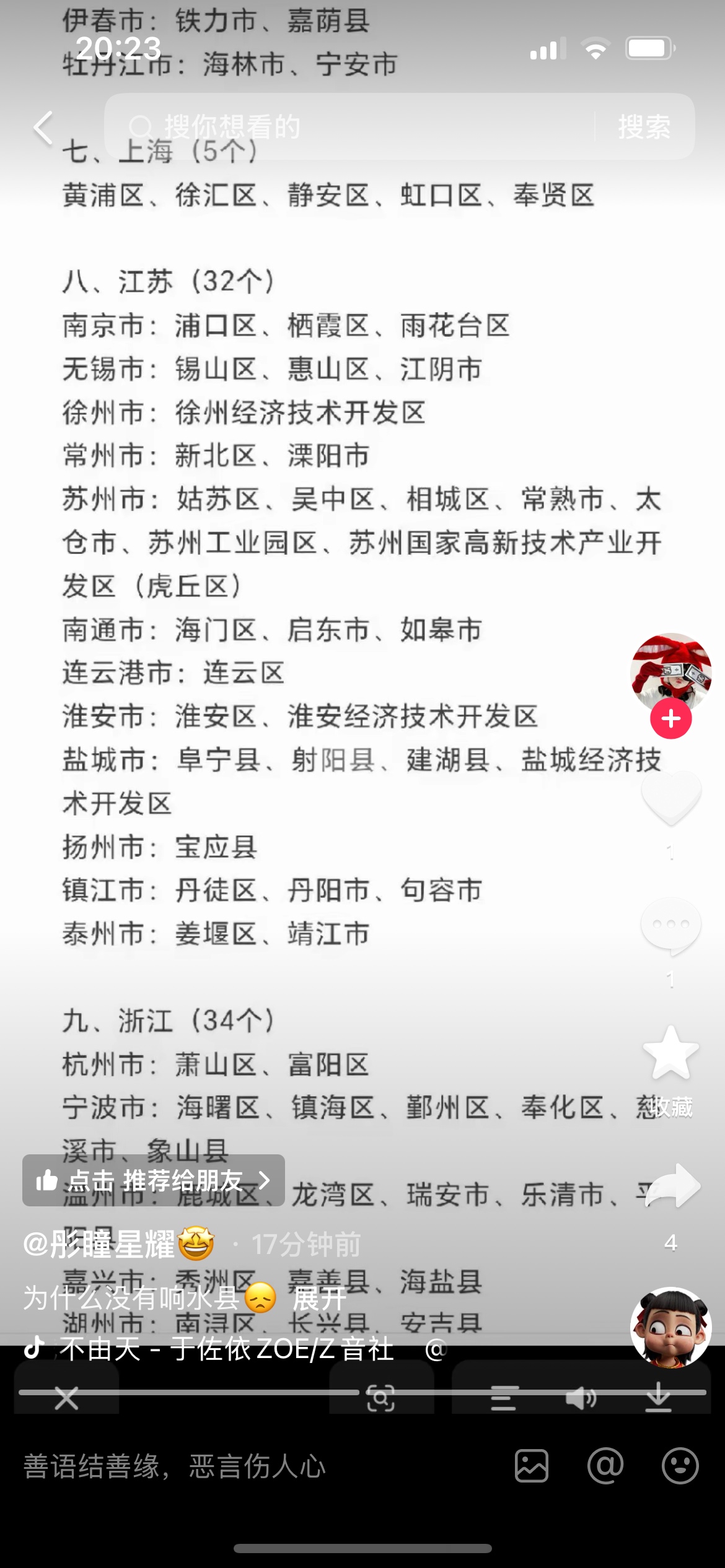Image resolution: width=725 pixels, height=1568 pixels.
Task: Focus the comment box 善语结善缘
Action: pos(248,1466)
